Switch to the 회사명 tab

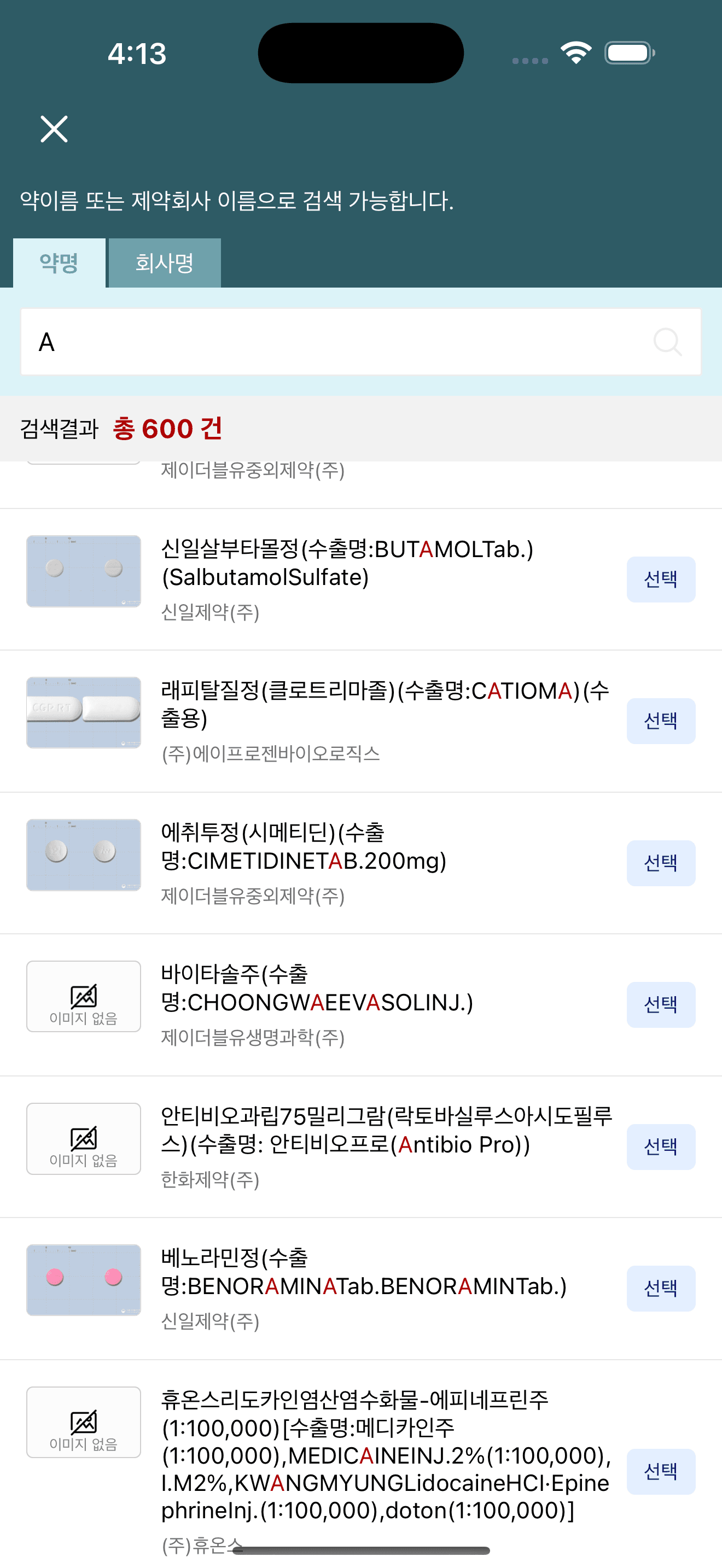point(165,263)
